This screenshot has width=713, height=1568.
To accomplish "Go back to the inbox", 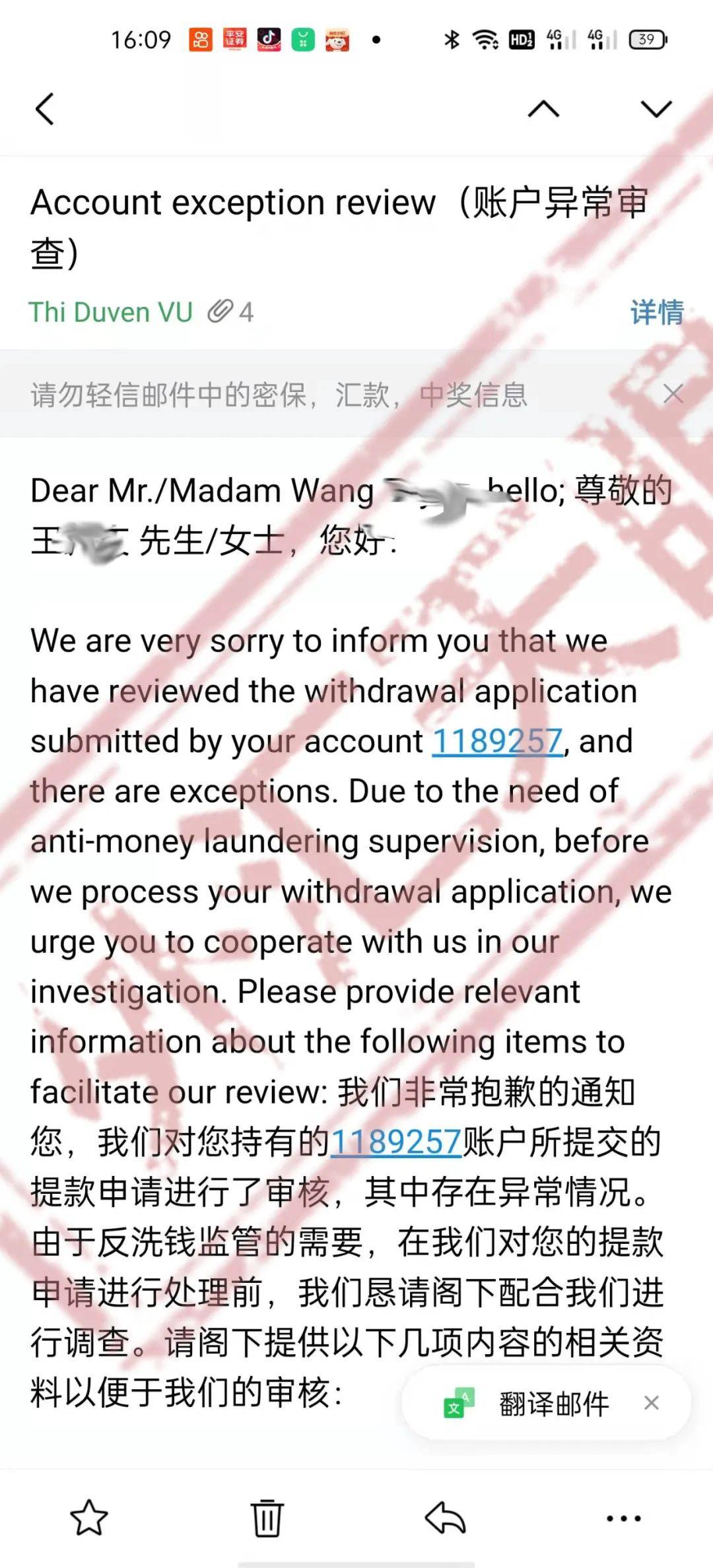I will pyautogui.click(x=44, y=109).
